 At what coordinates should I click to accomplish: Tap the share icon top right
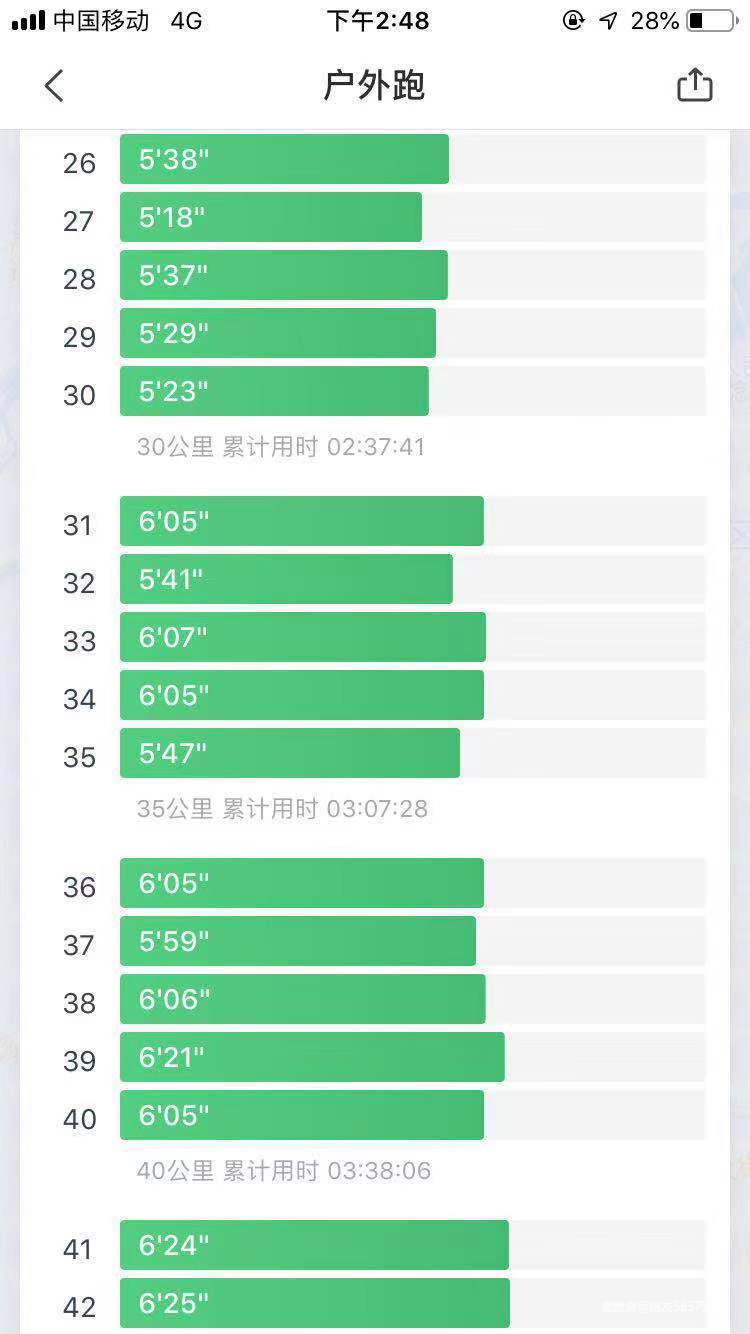[694, 86]
